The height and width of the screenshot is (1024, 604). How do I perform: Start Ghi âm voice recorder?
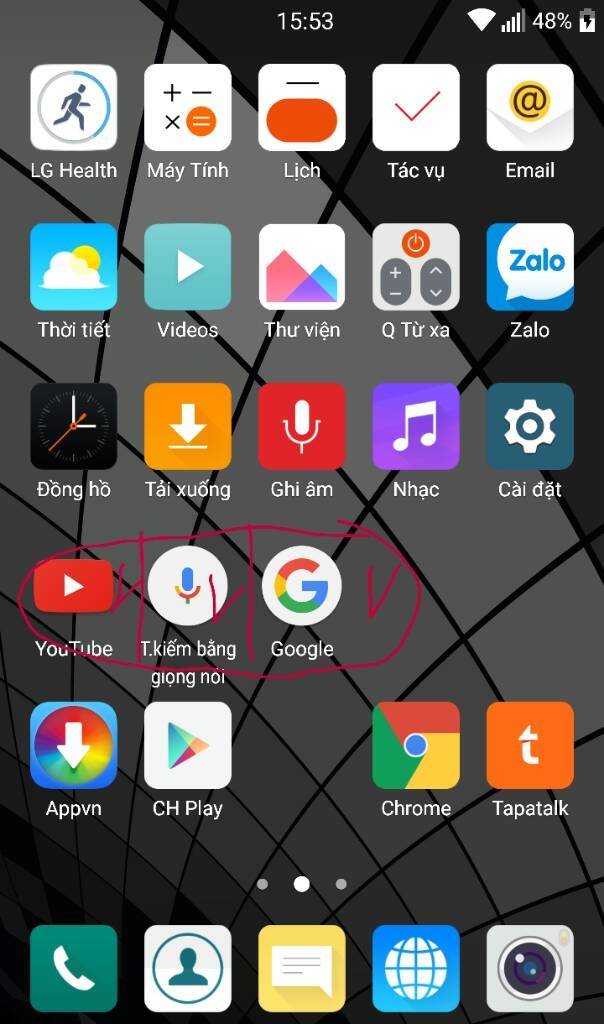point(302,426)
